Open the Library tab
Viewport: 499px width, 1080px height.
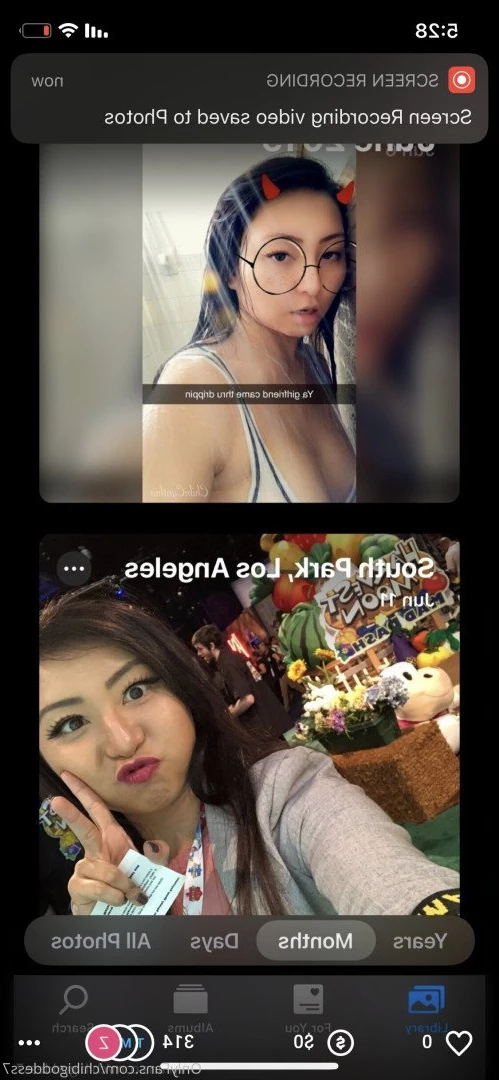pos(426,1007)
